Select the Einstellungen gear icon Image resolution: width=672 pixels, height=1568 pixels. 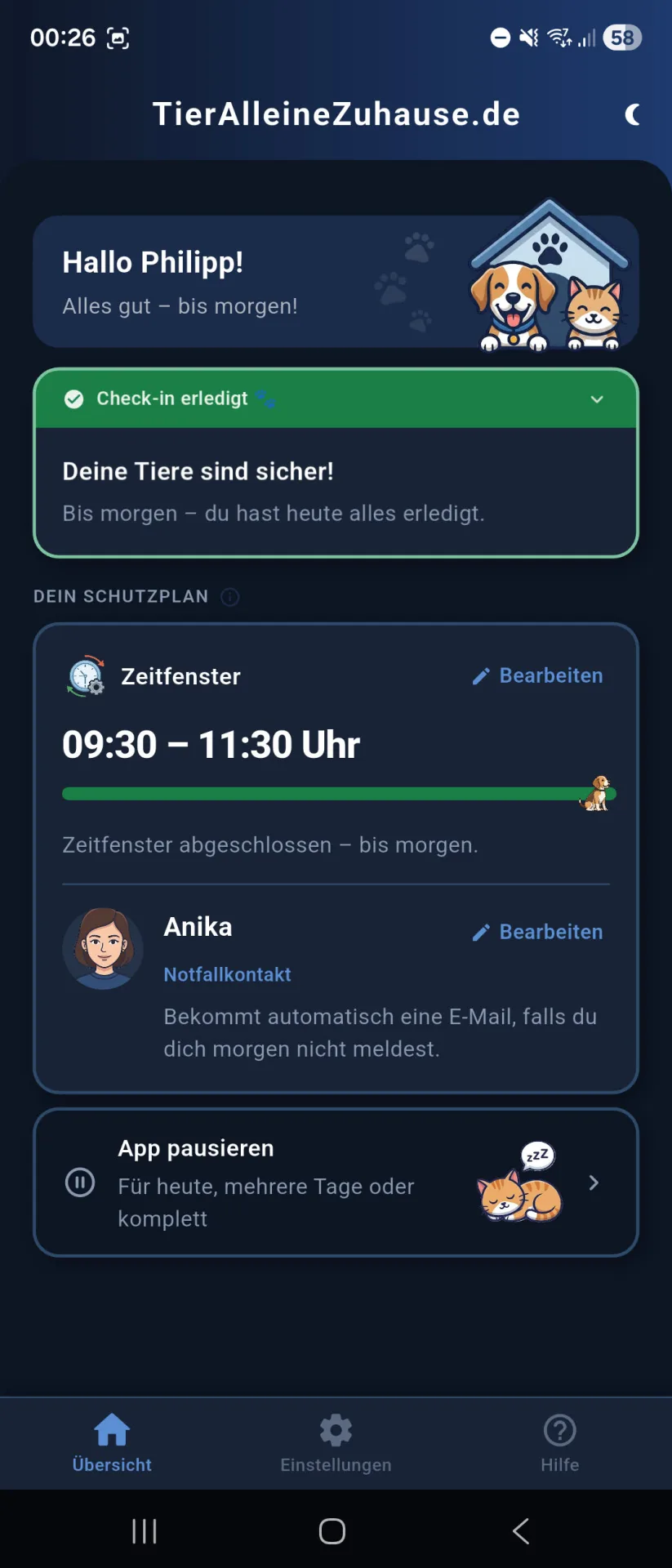point(336,1431)
